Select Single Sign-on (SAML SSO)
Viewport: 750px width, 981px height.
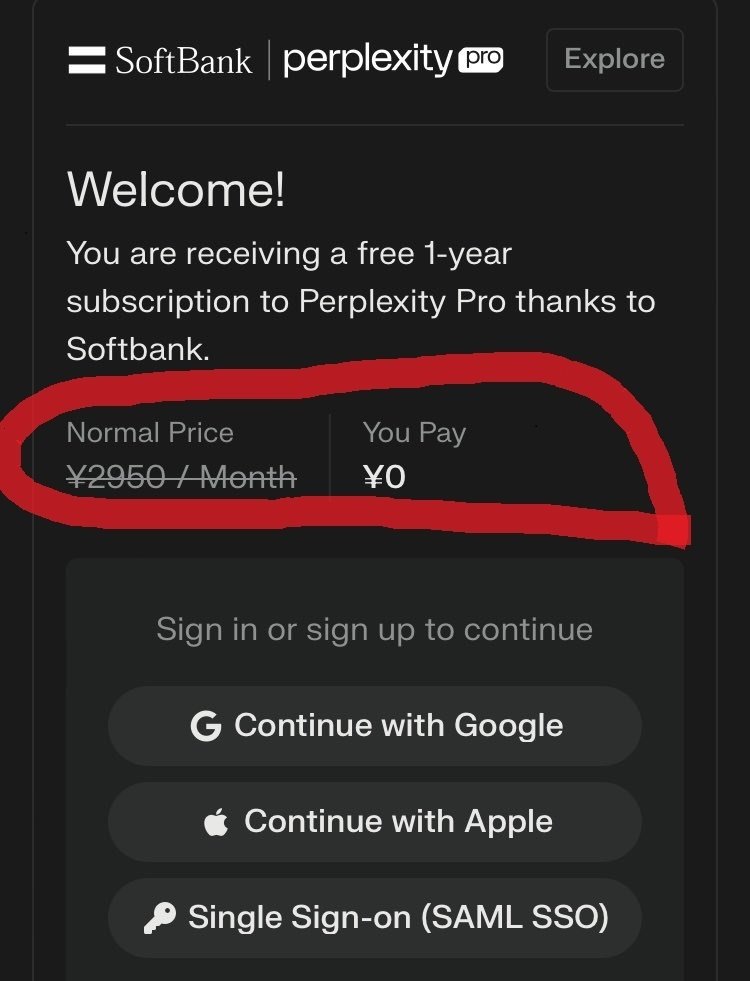point(375,917)
